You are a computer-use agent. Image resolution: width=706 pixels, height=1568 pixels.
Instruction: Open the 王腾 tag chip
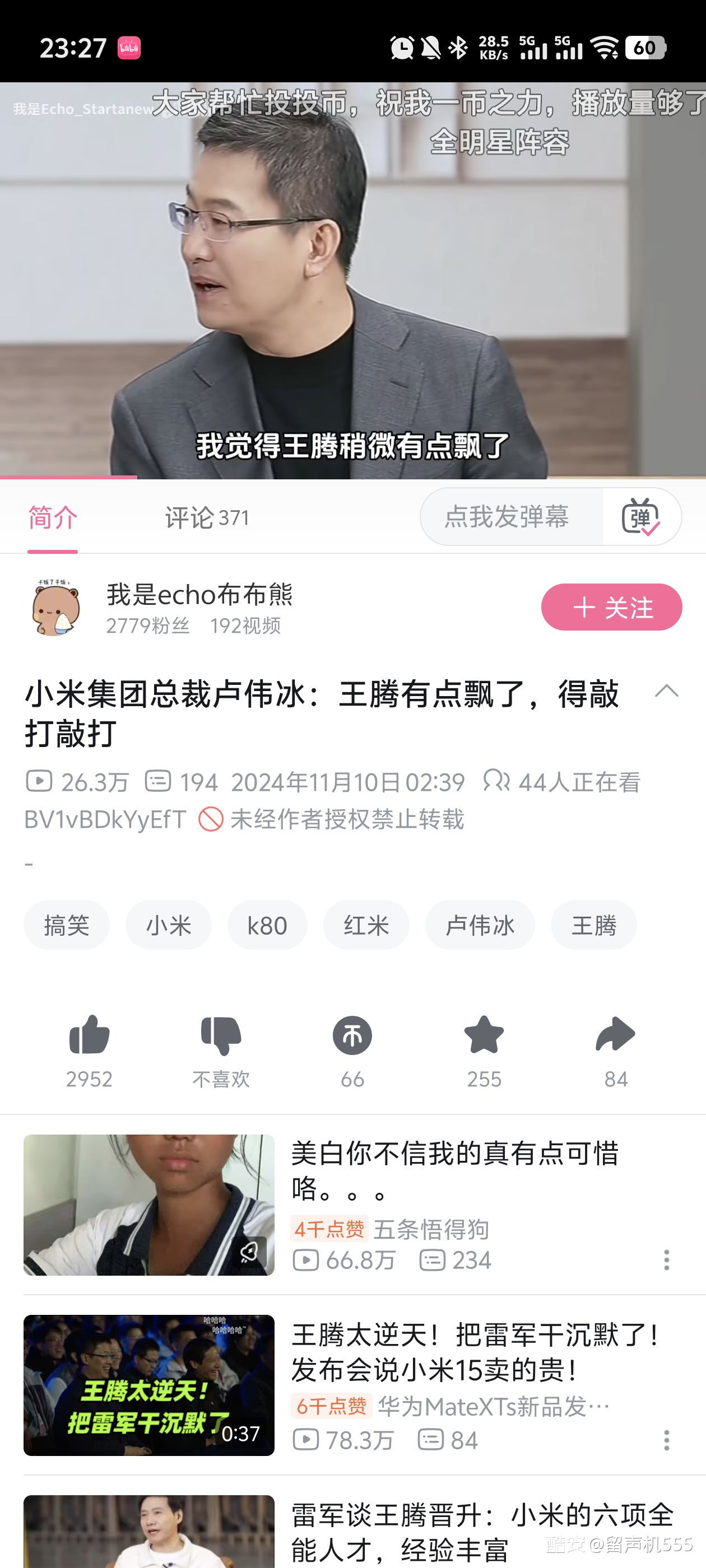(593, 925)
